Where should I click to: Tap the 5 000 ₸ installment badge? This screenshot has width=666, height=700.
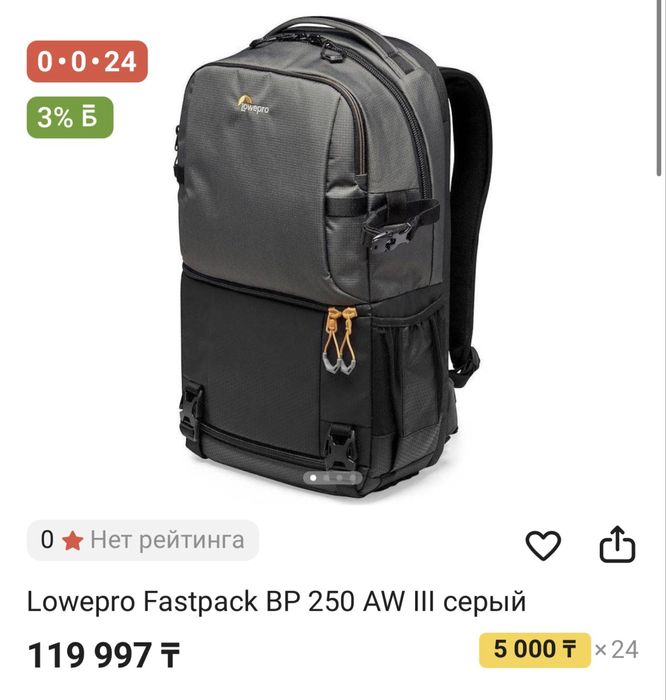pos(534,650)
